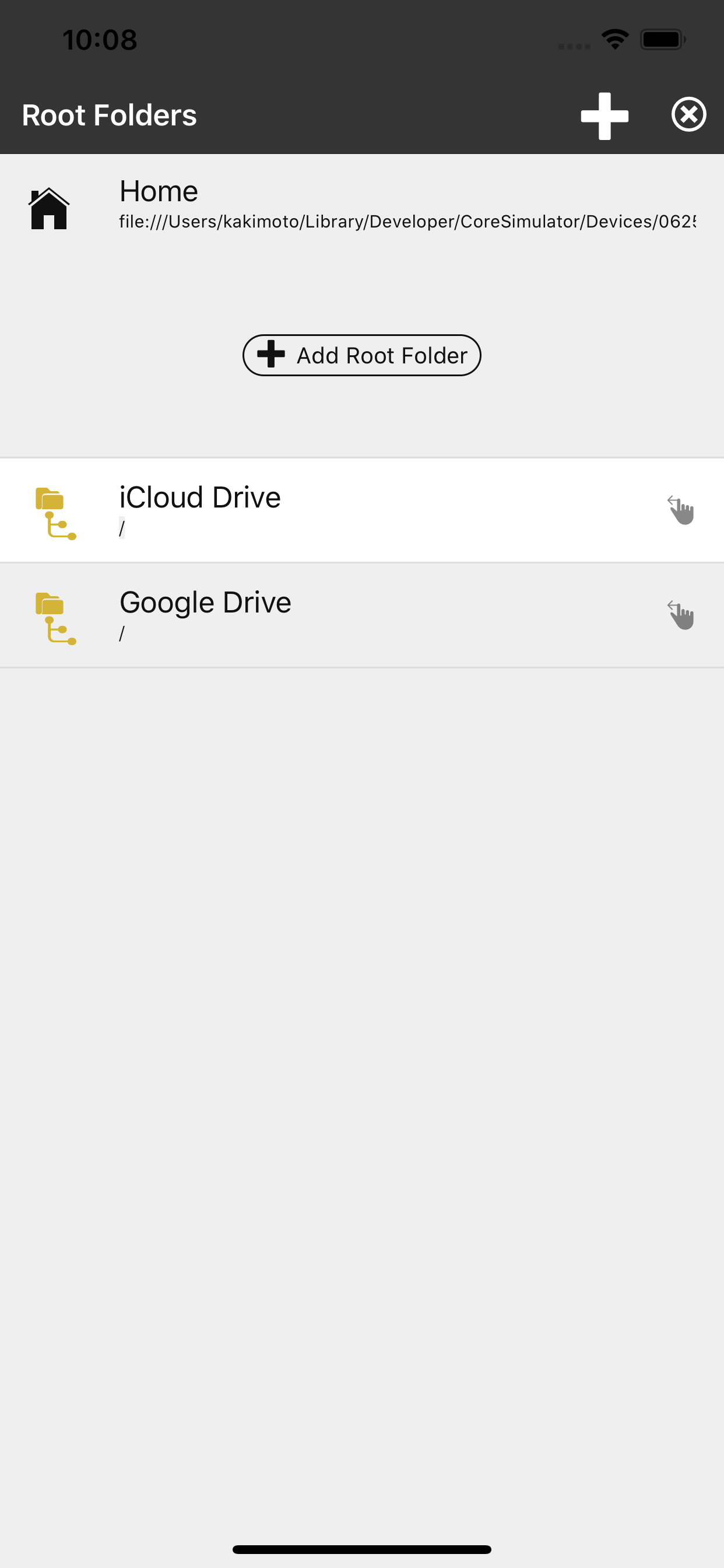The image size is (724, 1568).
Task: Tap the swipe hand icon on Google Drive
Action: click(x=681, y=615)
